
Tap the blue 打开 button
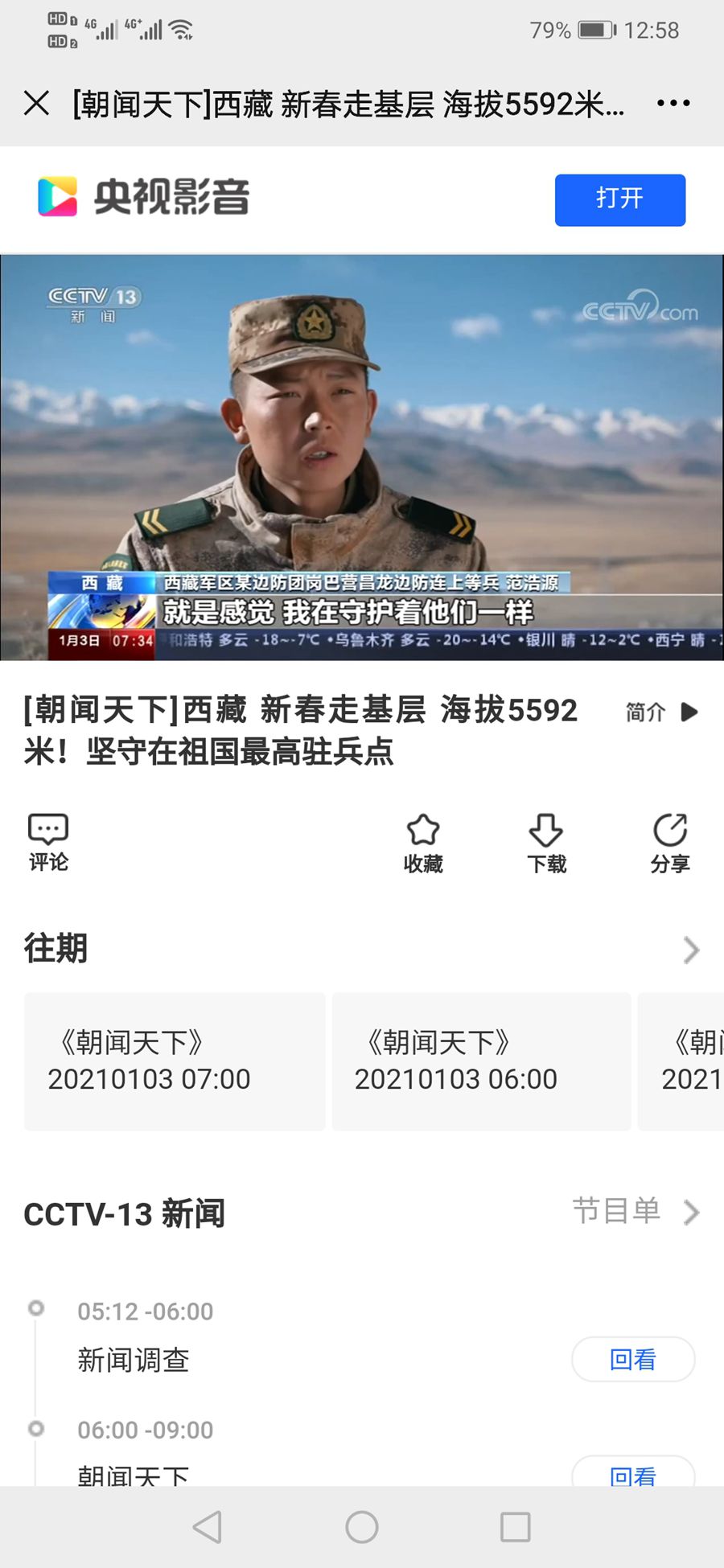coord(619,199)
